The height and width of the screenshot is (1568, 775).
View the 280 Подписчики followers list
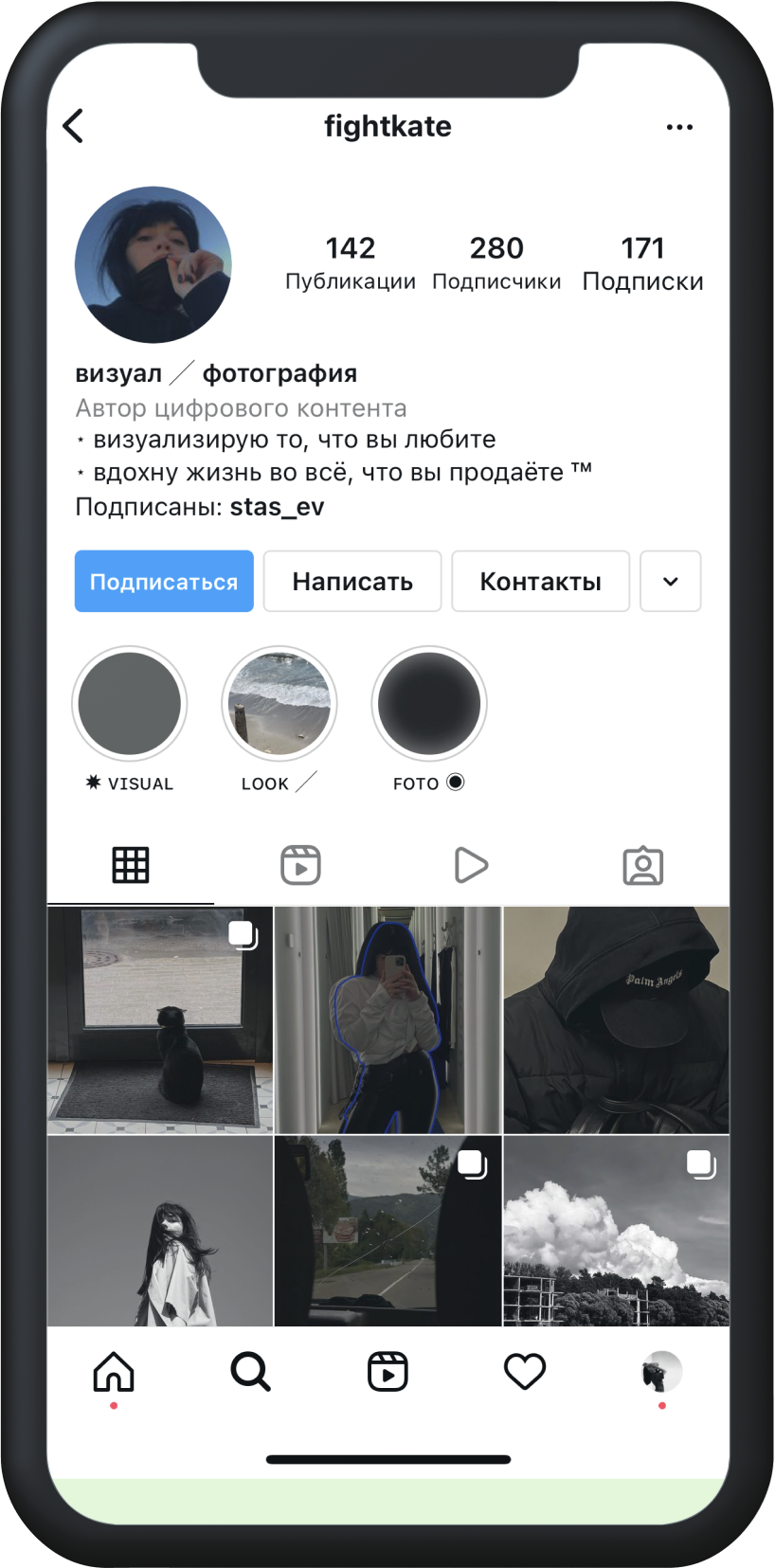coord(496,262)
